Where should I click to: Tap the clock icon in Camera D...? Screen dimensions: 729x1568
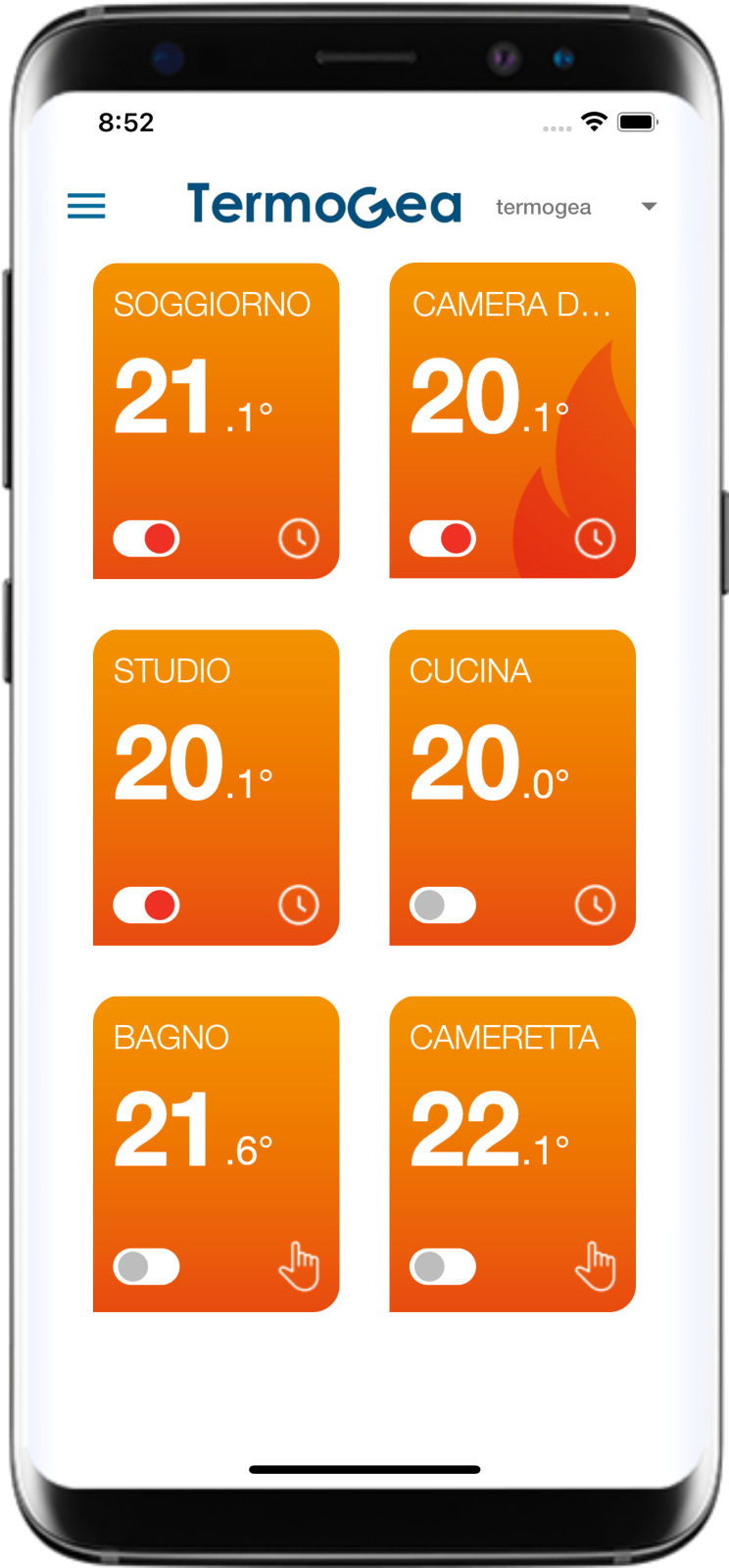[x=595, y=538]
